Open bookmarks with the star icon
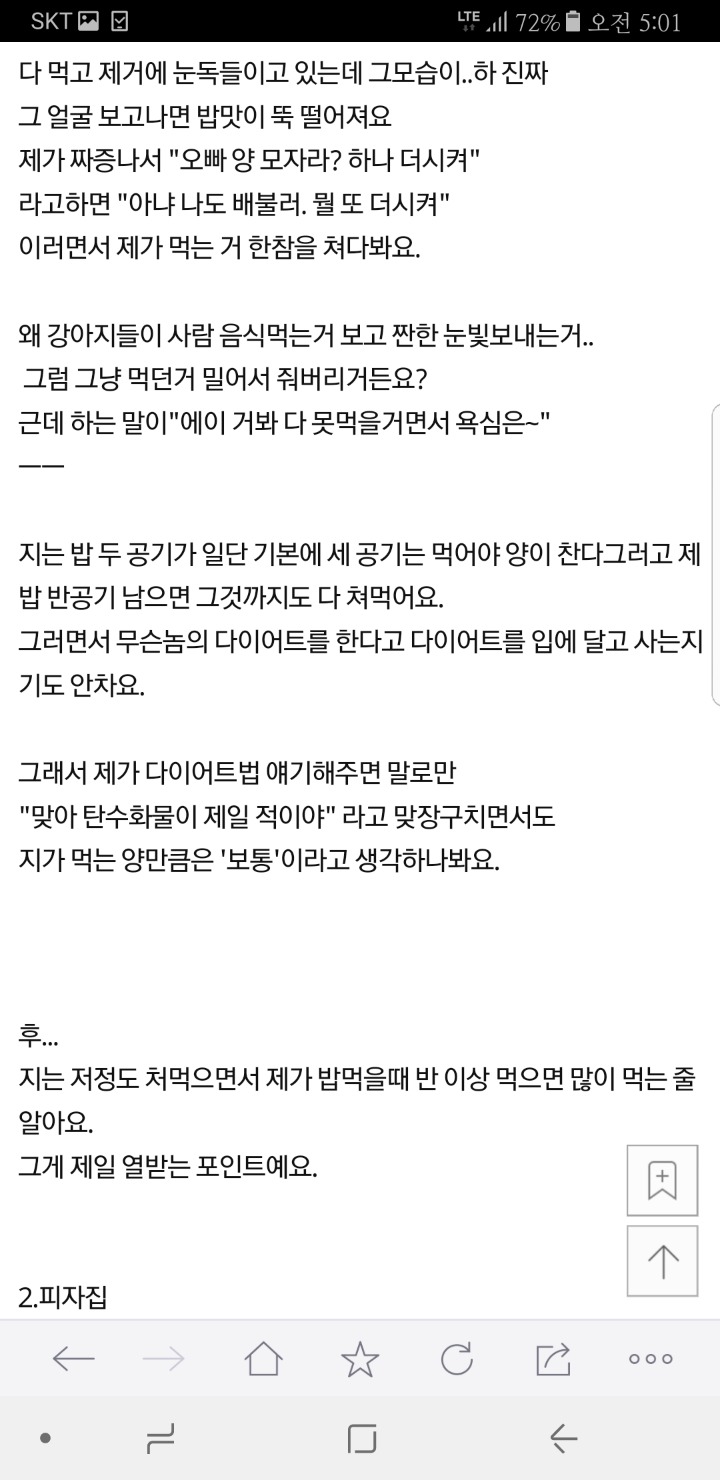Image resolution: width=720 pixels, height=1480 pixels. point(360,1358)
